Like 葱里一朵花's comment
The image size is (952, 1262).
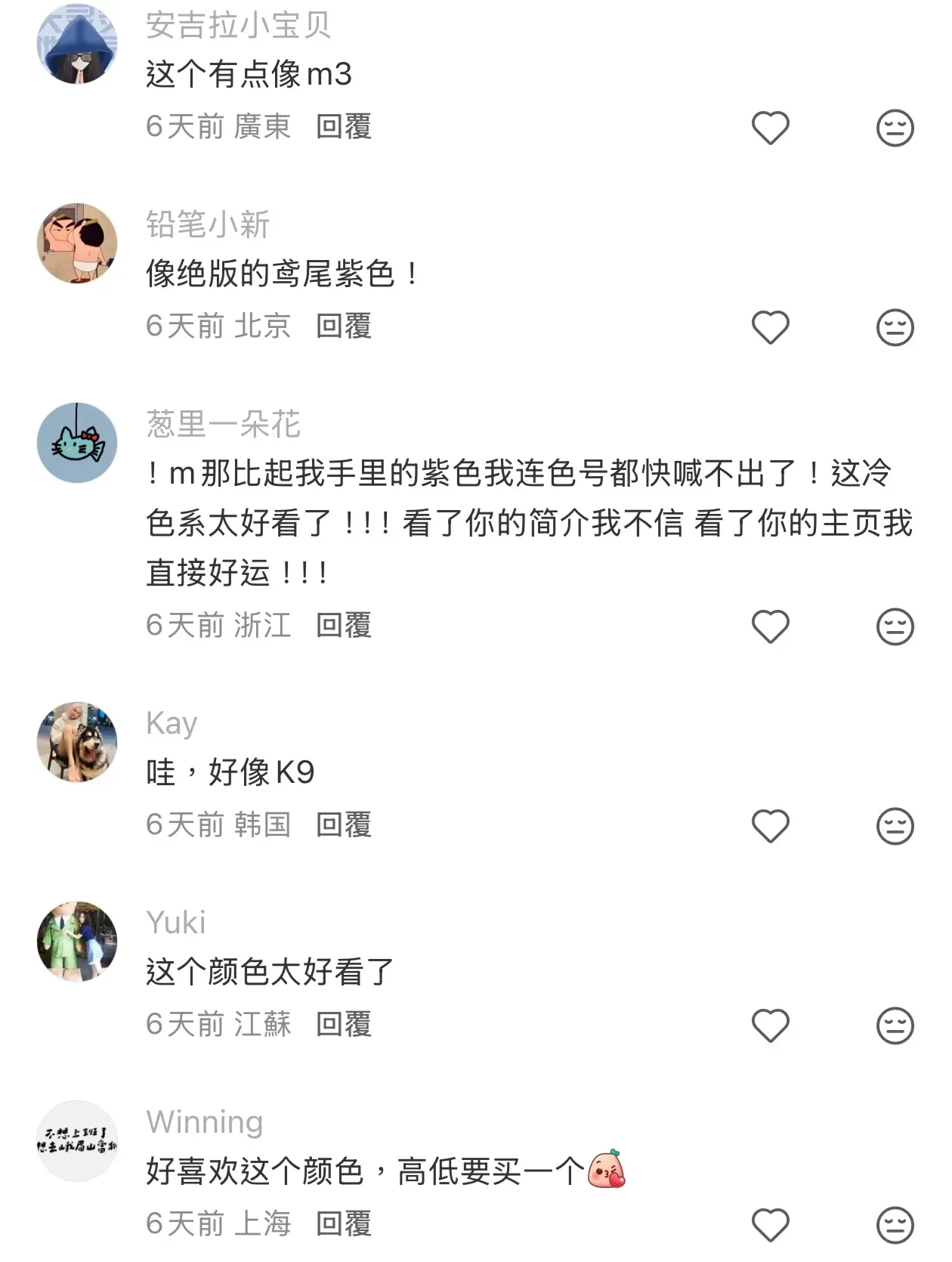(770, 626)
